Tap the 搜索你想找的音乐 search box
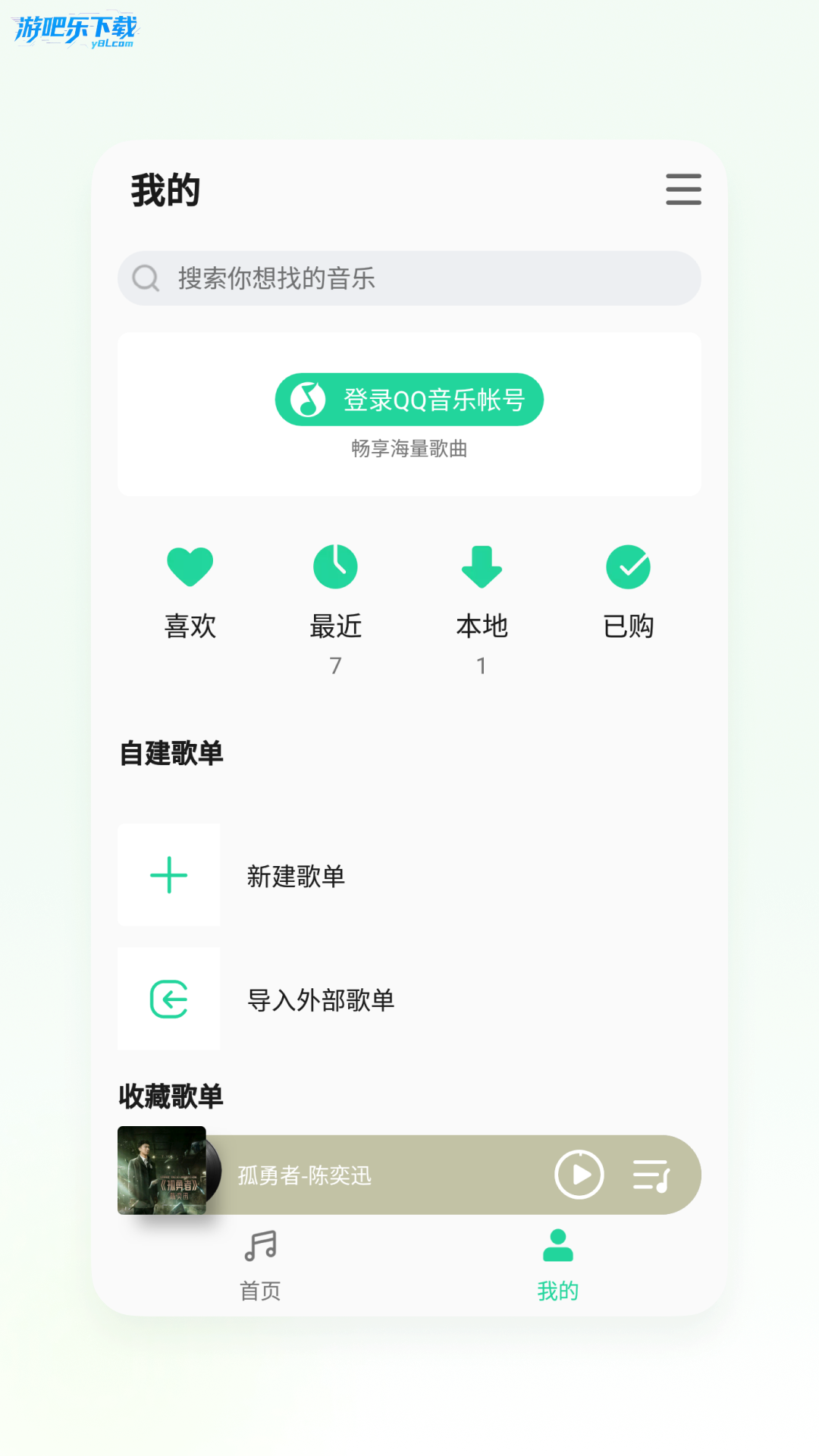 [409, 278]
